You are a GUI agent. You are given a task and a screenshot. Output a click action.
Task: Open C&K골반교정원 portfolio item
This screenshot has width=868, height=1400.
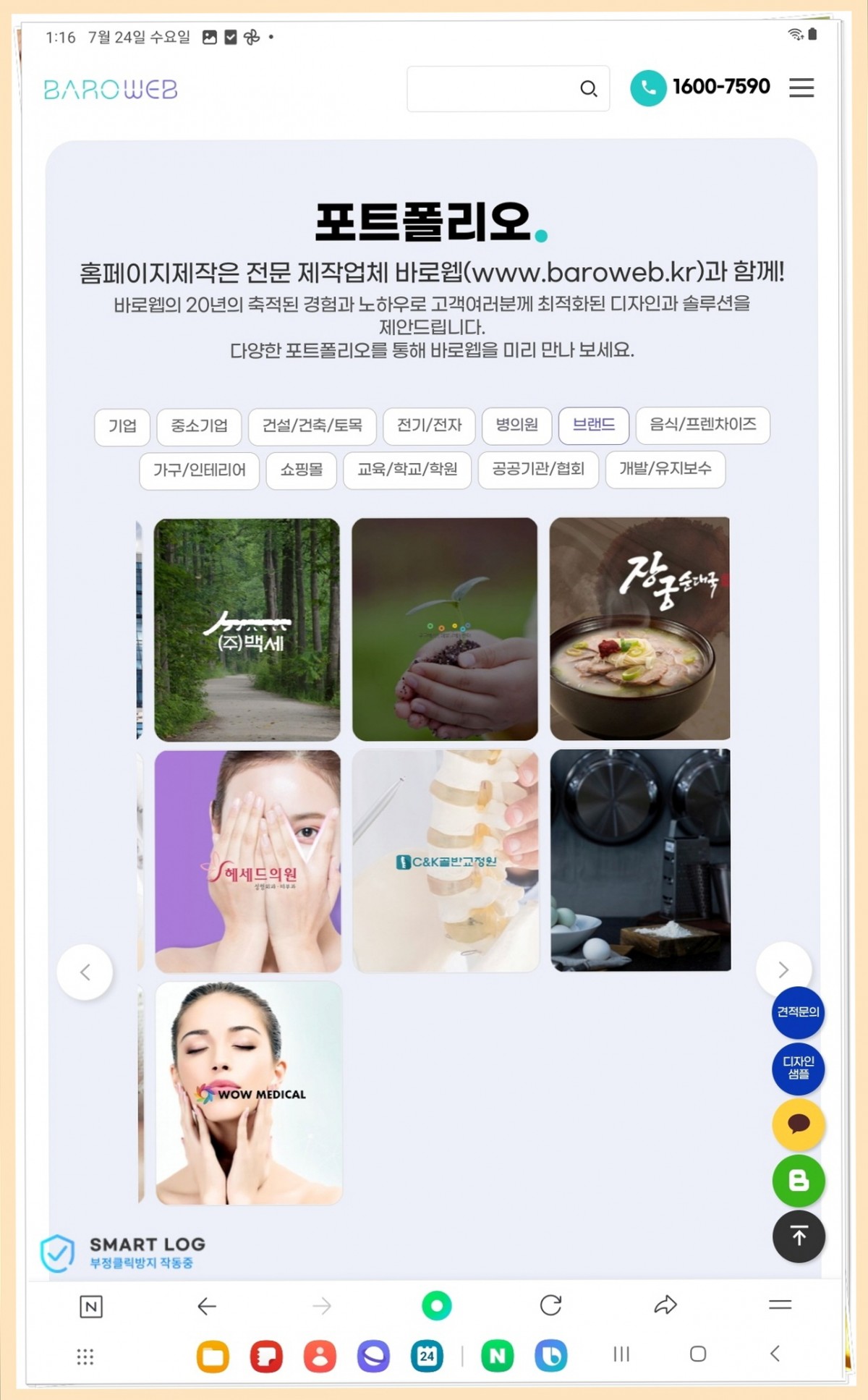point(446,861)
